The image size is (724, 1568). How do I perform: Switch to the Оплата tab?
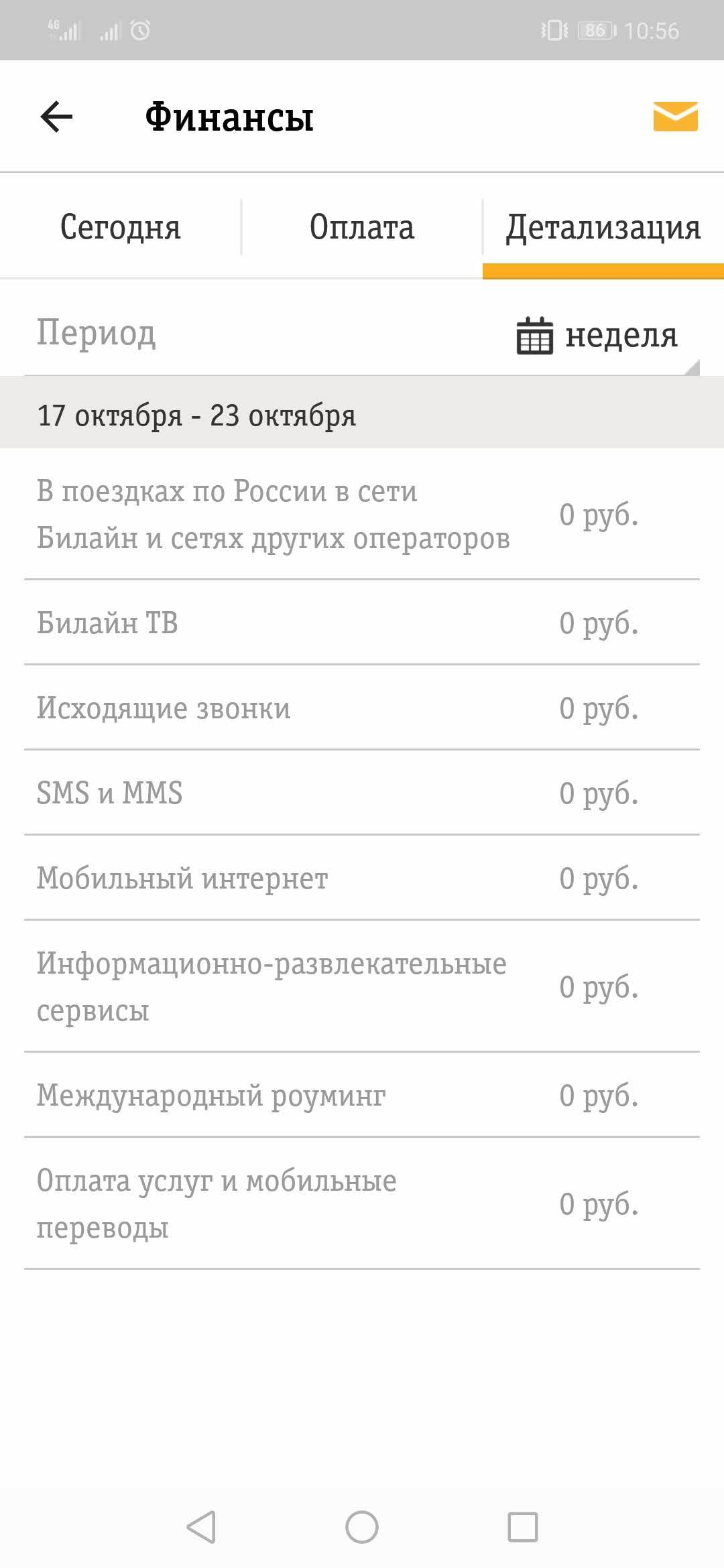coord(362,227)
